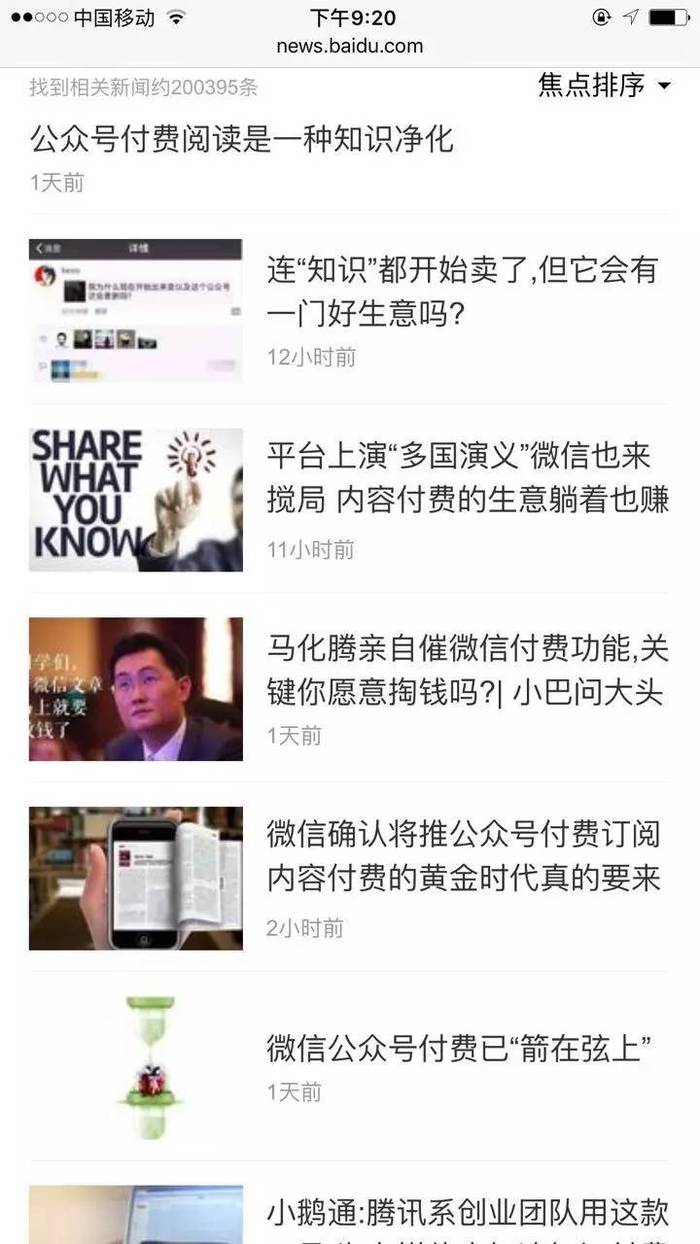Open the 焦点排序 sort dropdown
The image size is (700, 1244).
(604, 86)
